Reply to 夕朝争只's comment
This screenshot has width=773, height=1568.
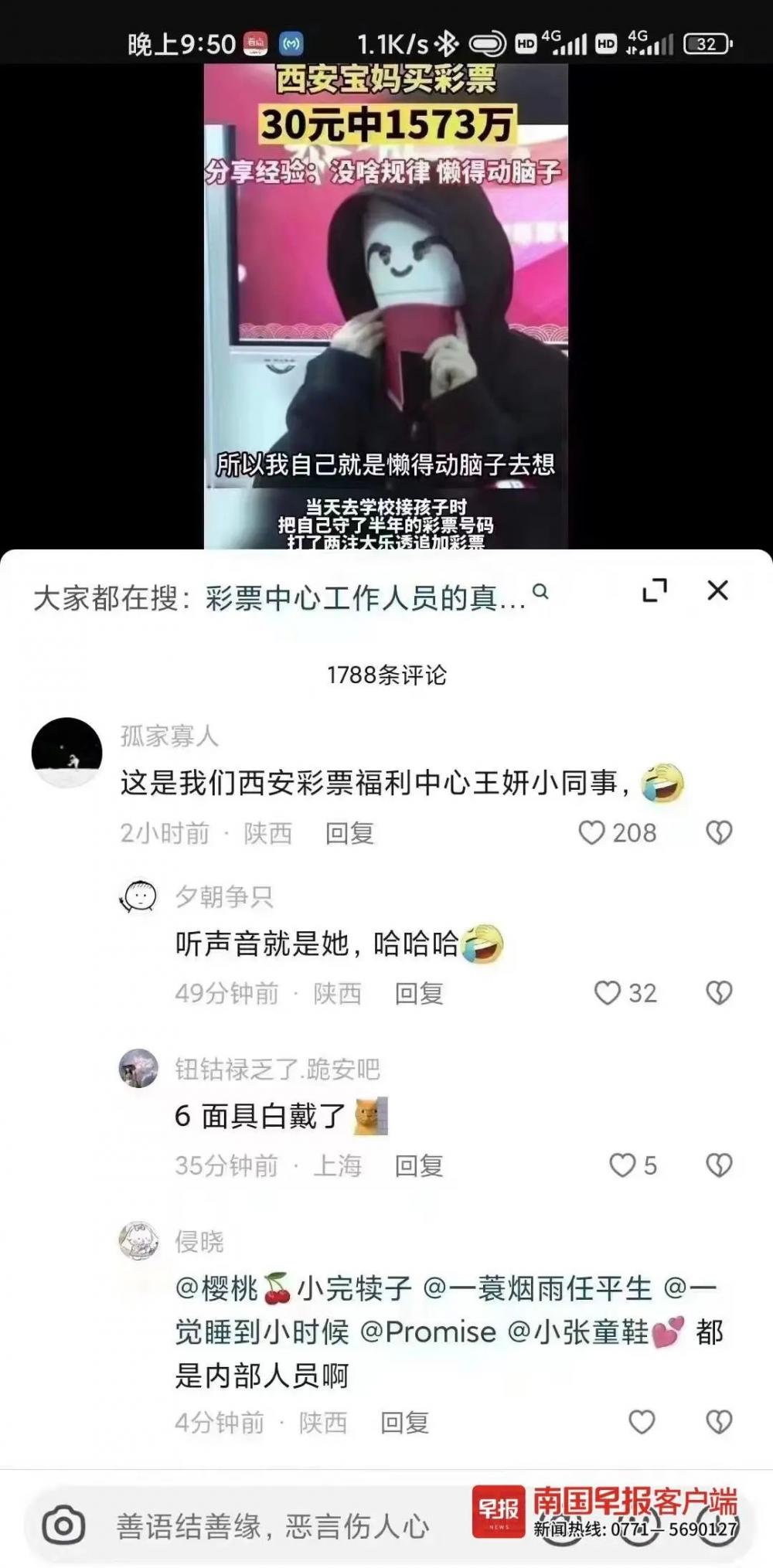418,993
